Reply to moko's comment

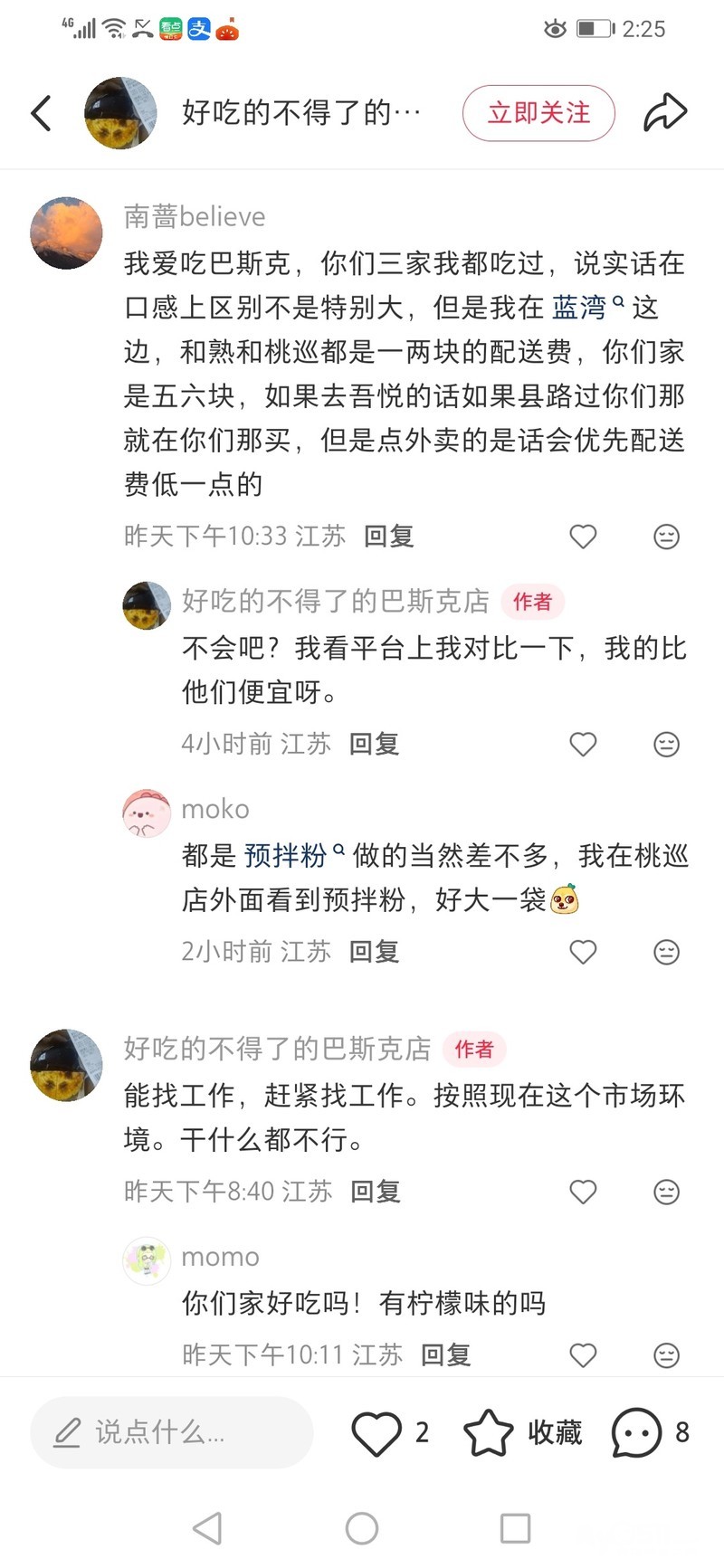pyautogui.click(x=374, y=952)
